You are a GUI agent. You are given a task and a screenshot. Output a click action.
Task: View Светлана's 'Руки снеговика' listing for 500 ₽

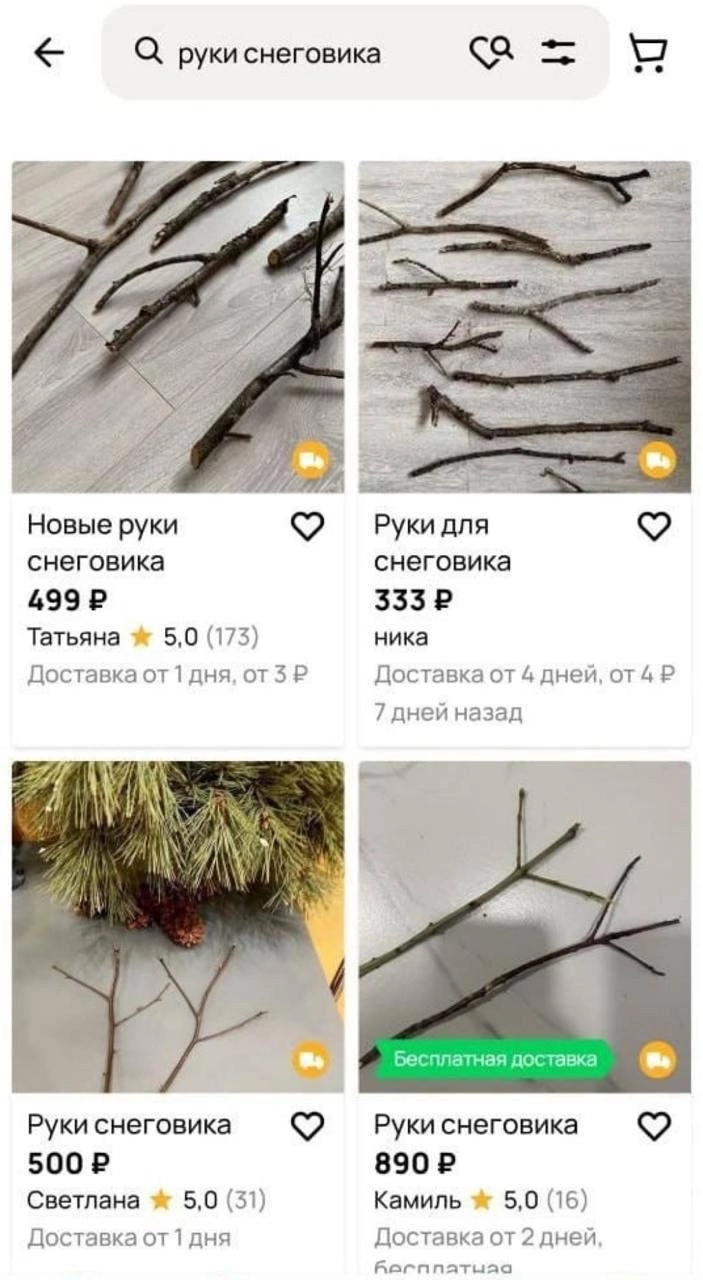click(x=178, y=927)
